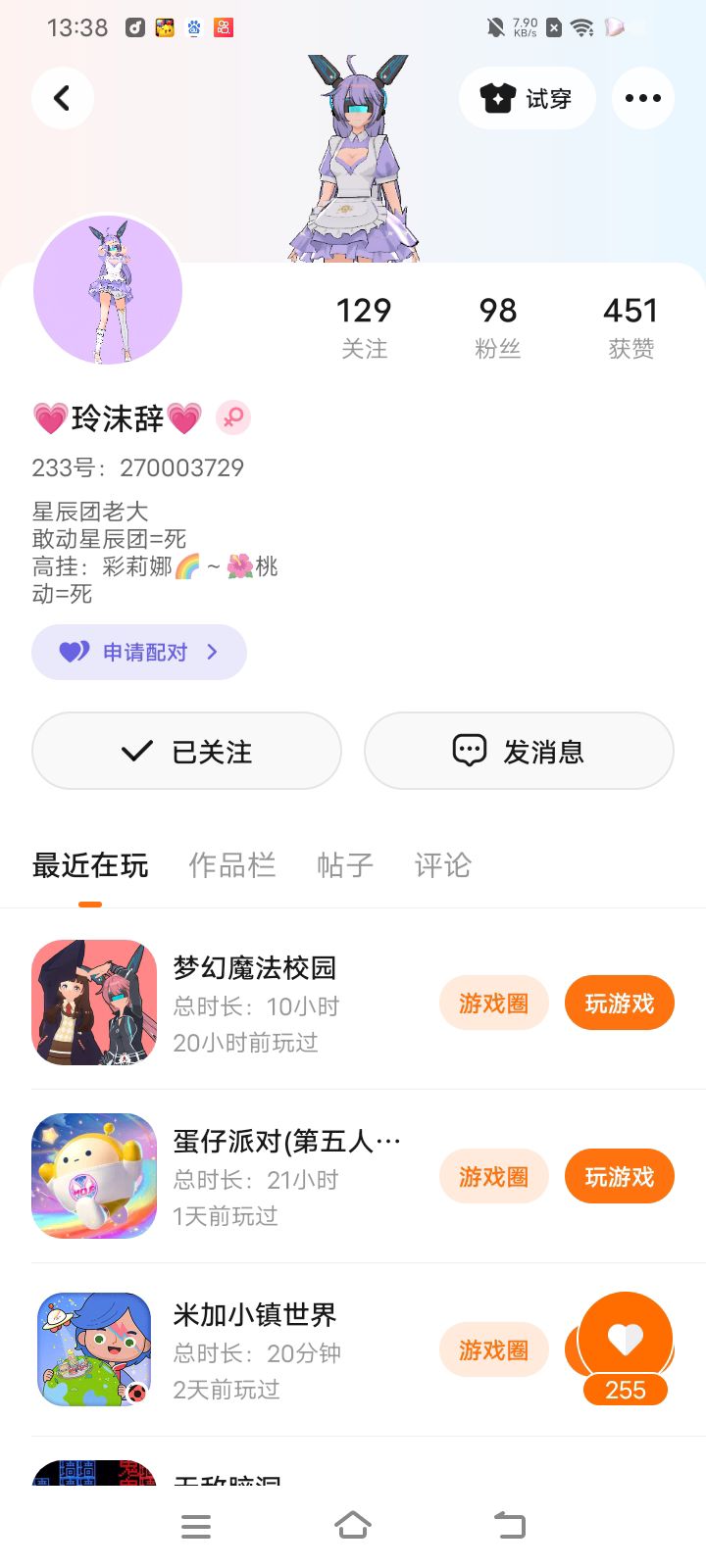The image size is (706, 1568).
Task: Open 游戏圈 for 蛋仔派对
Action: point(493,1177)
